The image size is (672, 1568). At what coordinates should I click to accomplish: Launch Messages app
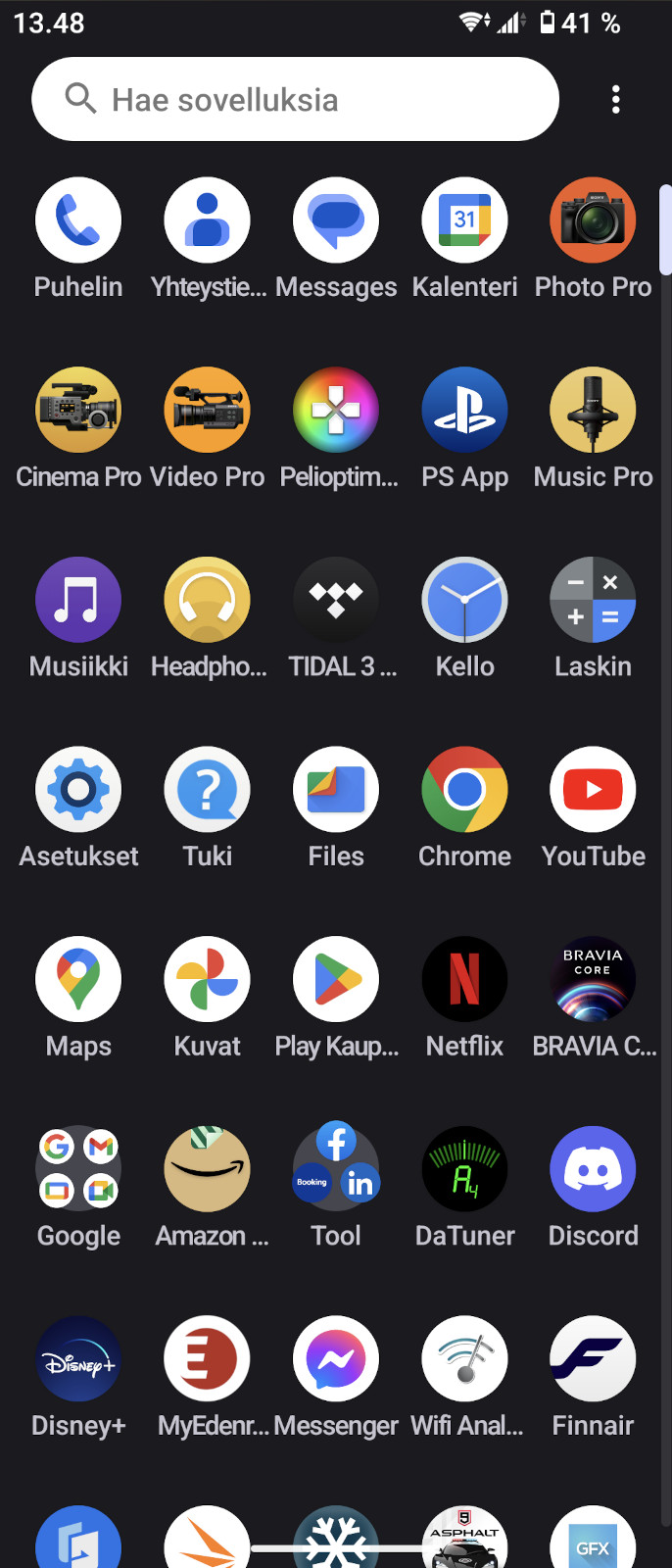[336, 220]
